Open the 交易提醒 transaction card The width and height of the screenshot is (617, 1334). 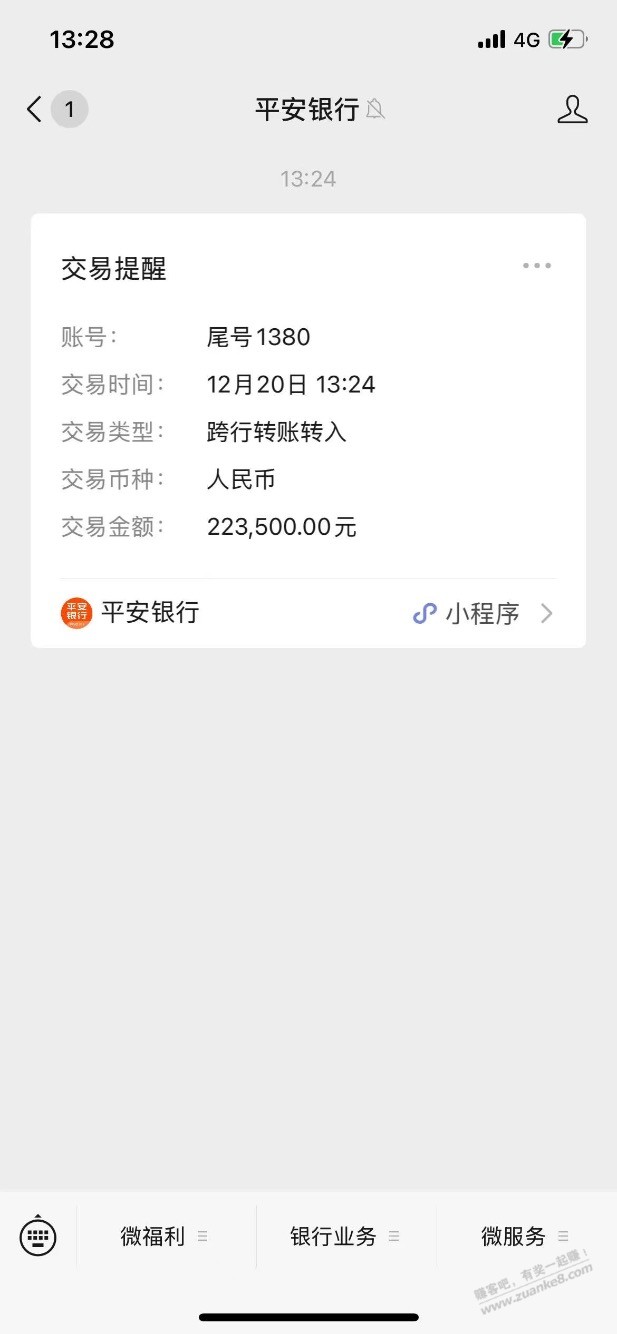[308, 420]
